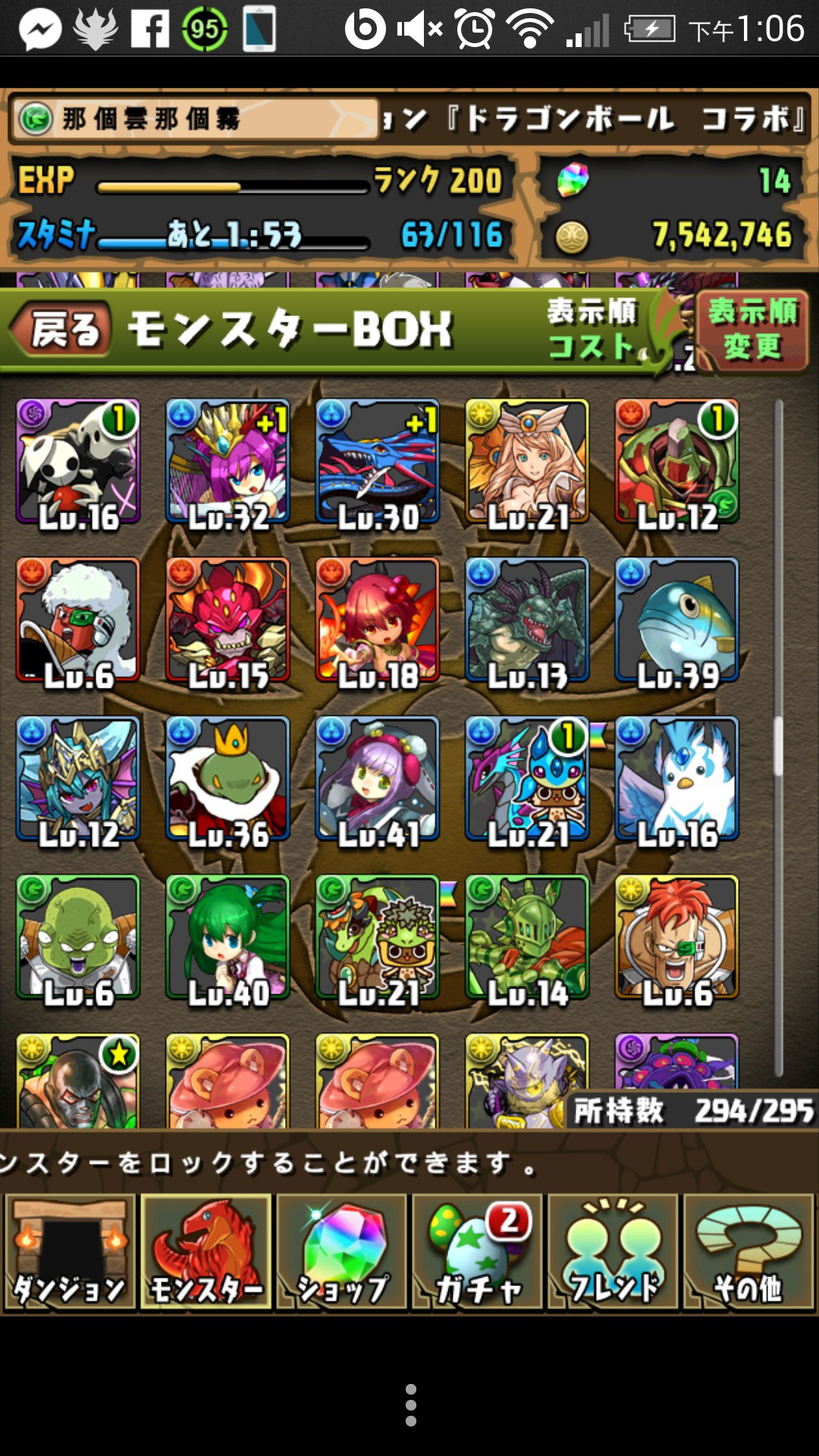Change sort order with 表示順変更
Image resolution: width=819 pixels, height=1456 pixels.
752,330
